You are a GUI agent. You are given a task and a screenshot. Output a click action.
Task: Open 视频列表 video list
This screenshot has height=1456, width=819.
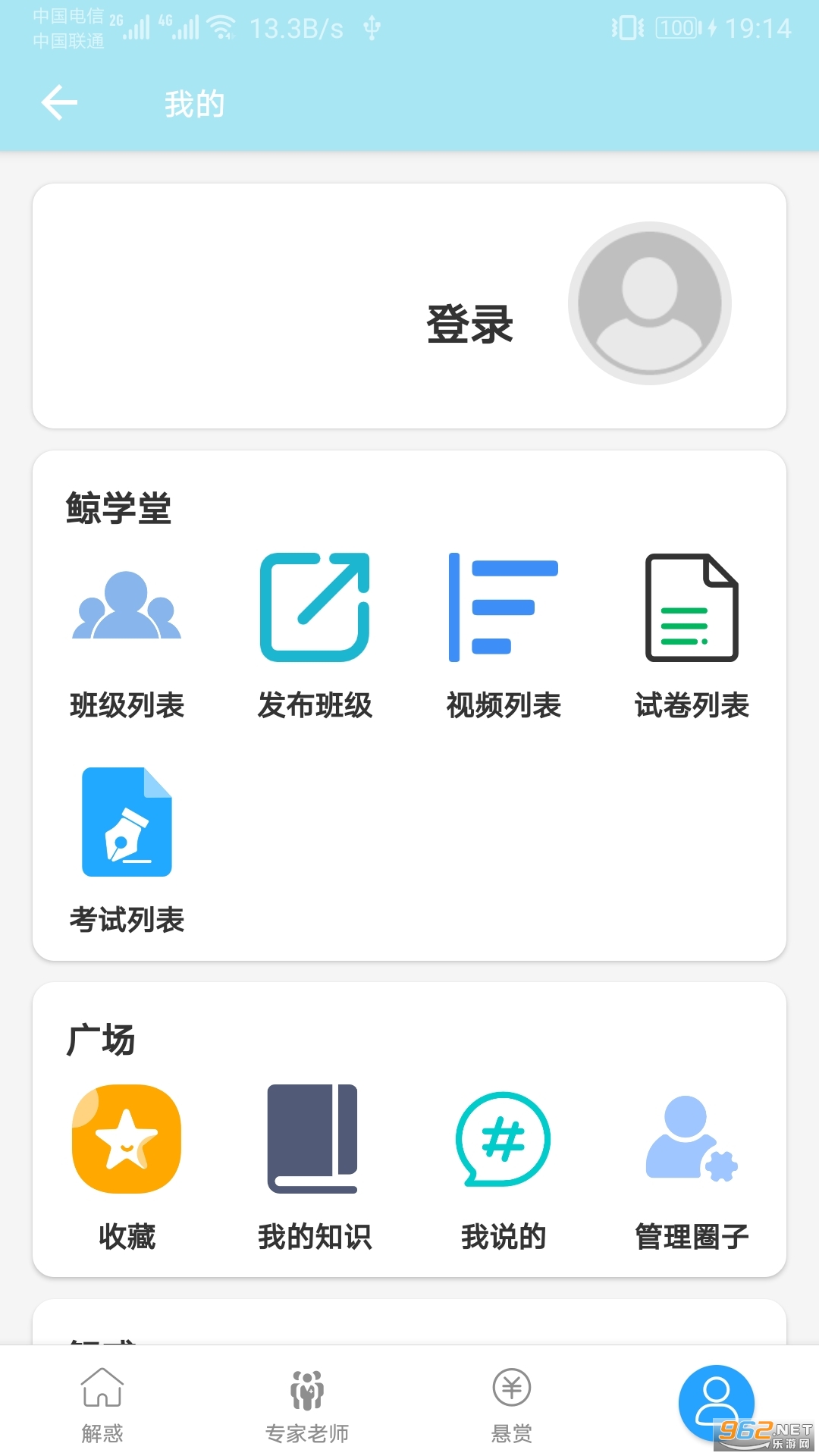tap(504, 635)
